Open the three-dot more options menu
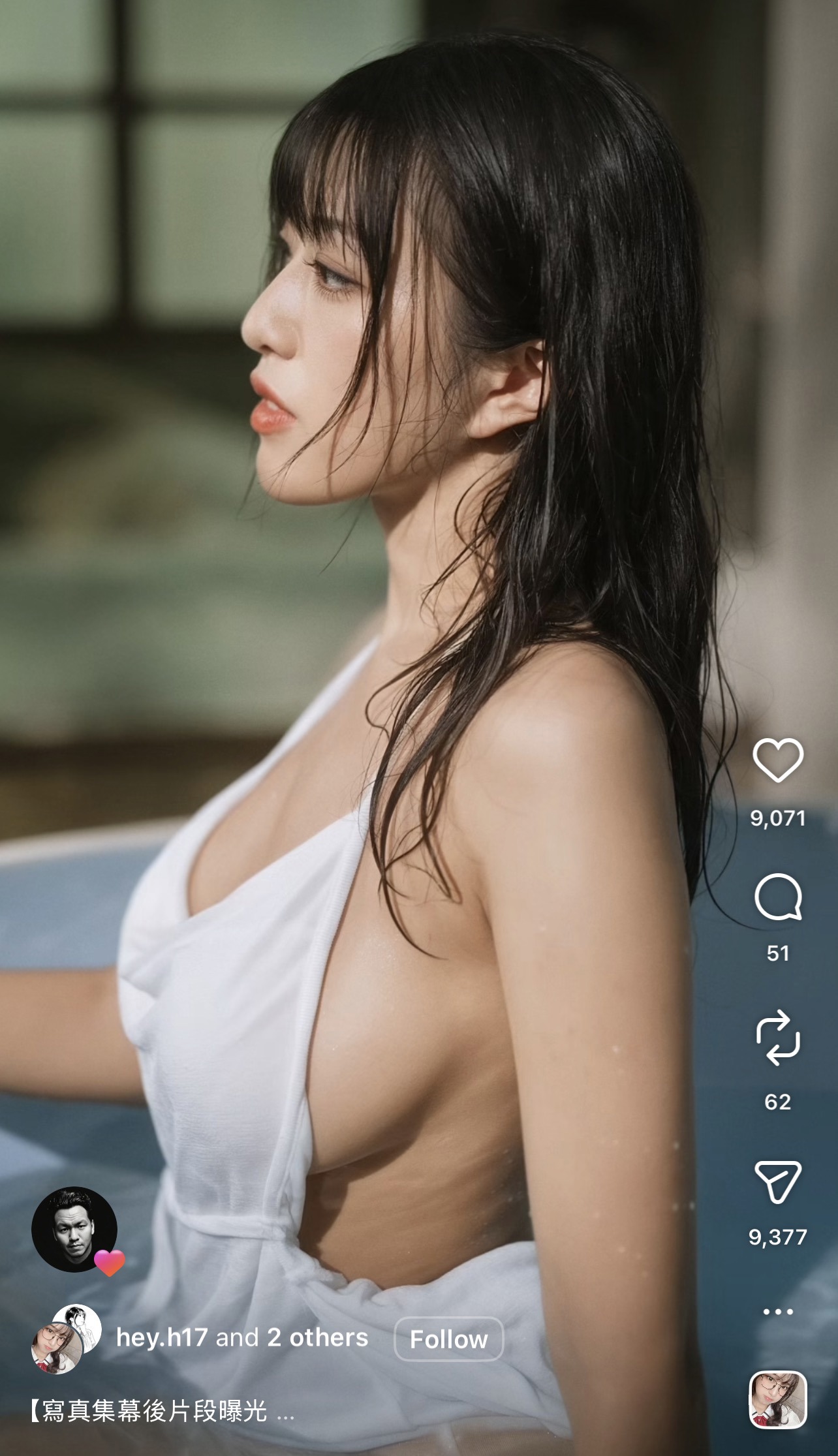This screenshot has width=838, height=1456. point(777,1311)
